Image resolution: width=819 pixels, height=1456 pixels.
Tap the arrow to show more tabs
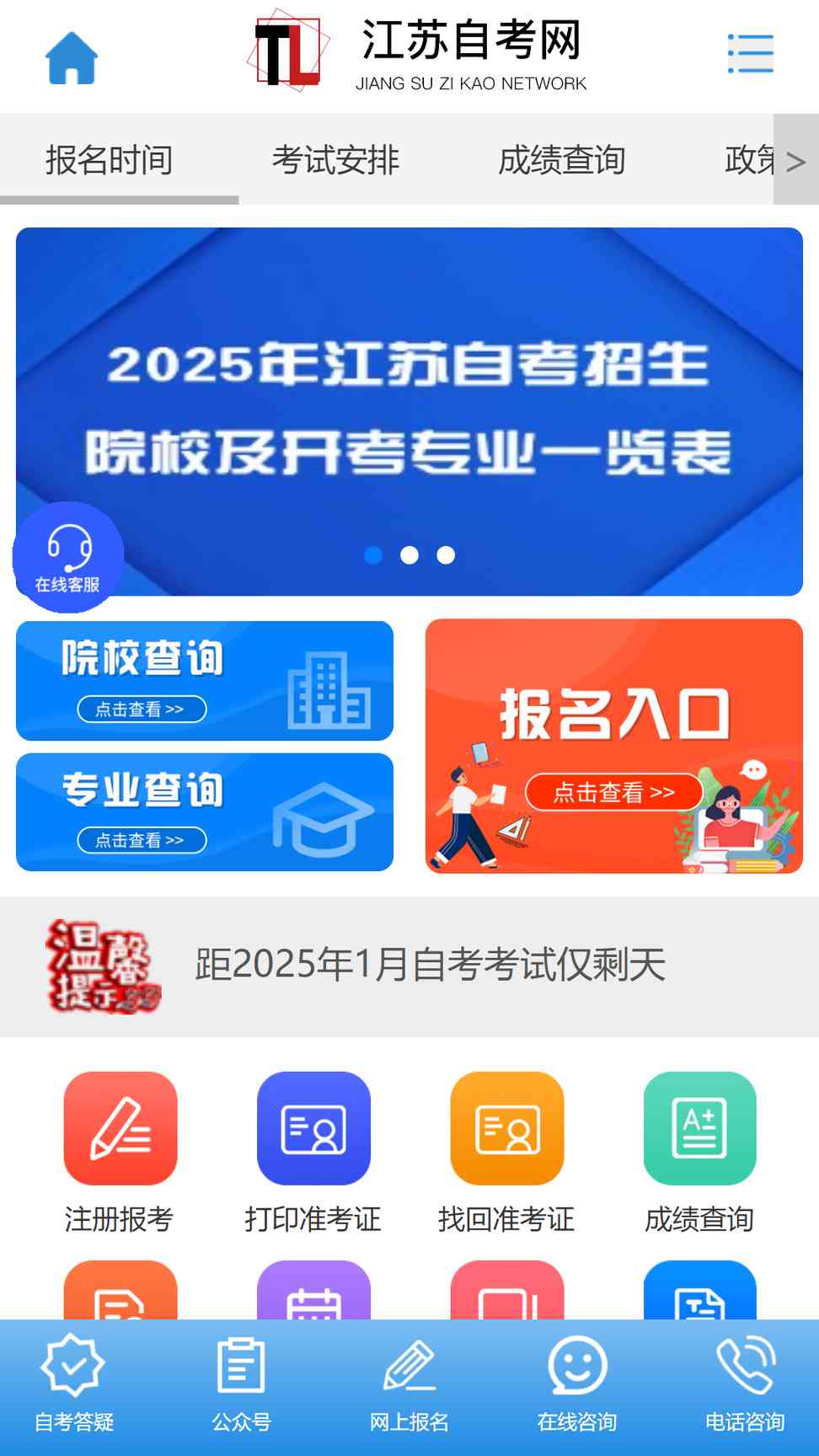tap(795, 160)
